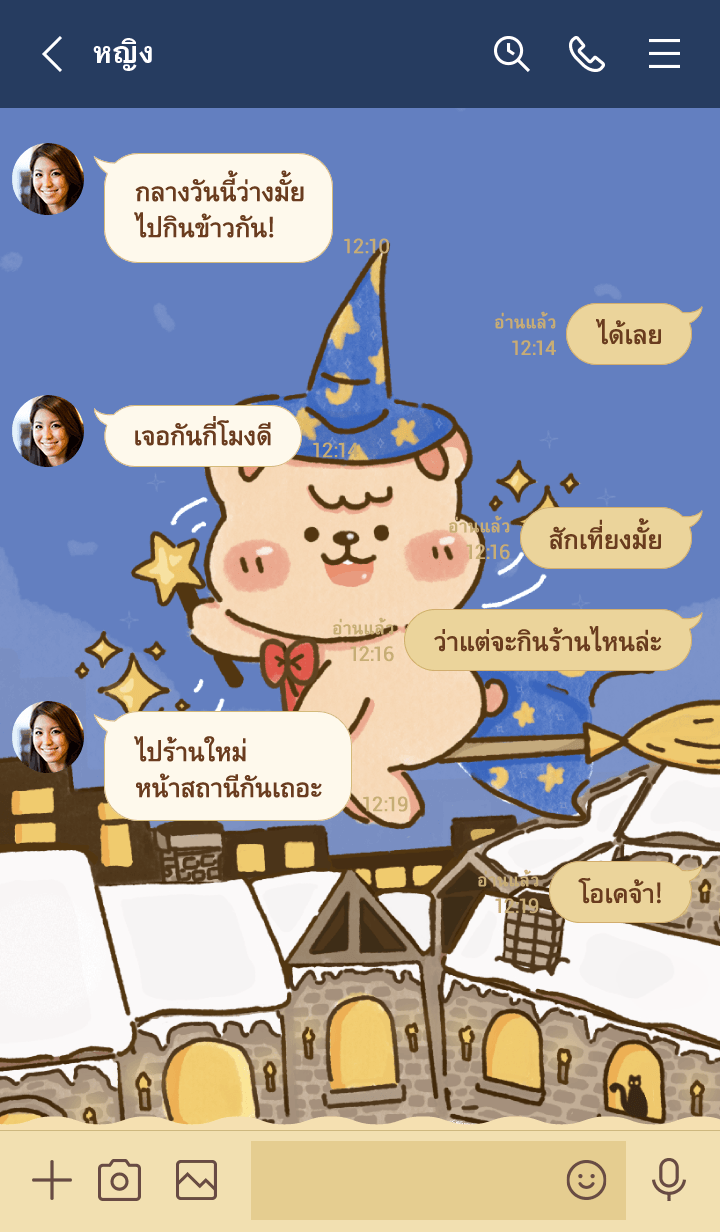Tap the microphone for voice message

[668, 1181]
